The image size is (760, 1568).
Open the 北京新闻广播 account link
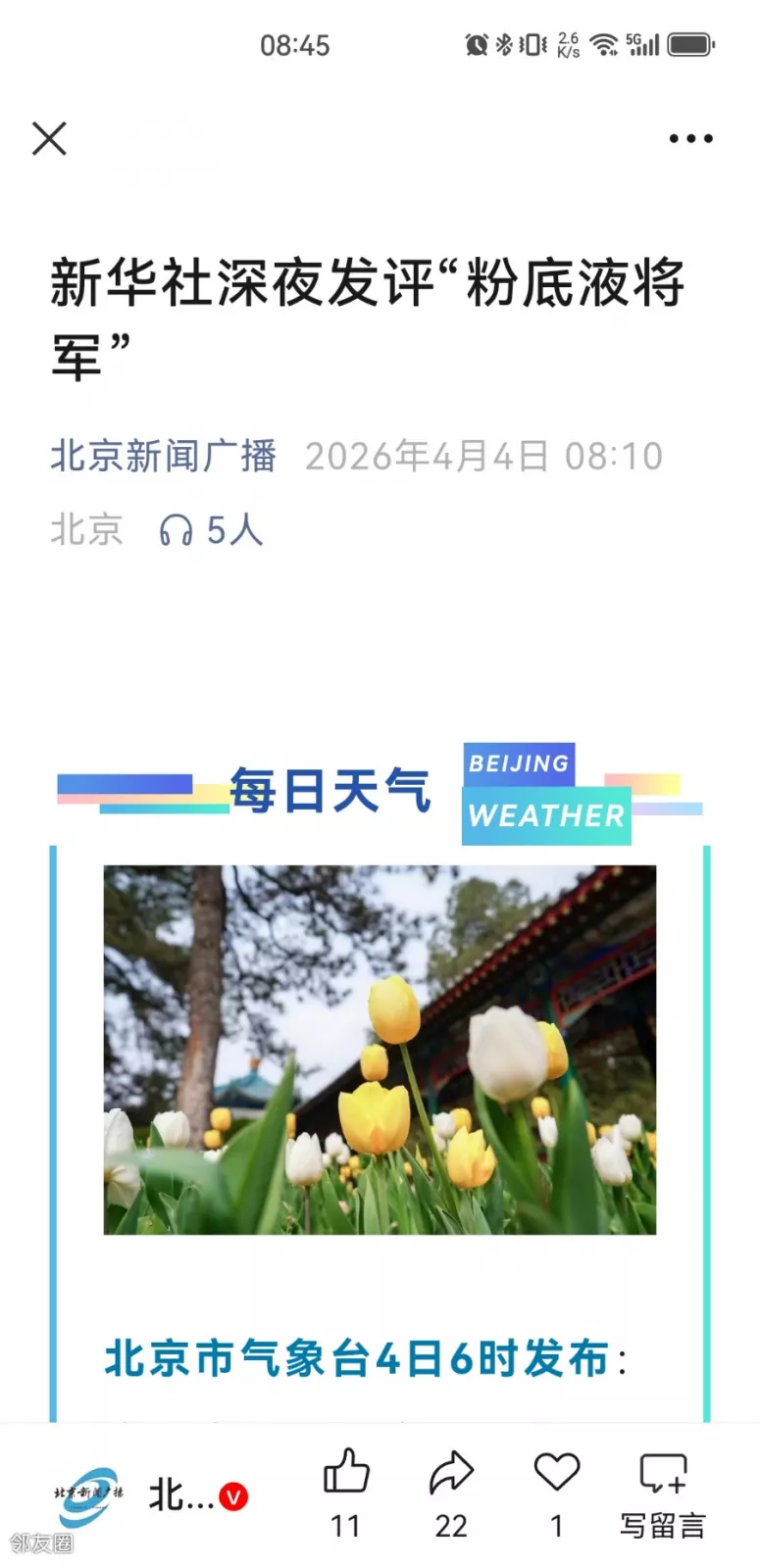coord(163,457)
